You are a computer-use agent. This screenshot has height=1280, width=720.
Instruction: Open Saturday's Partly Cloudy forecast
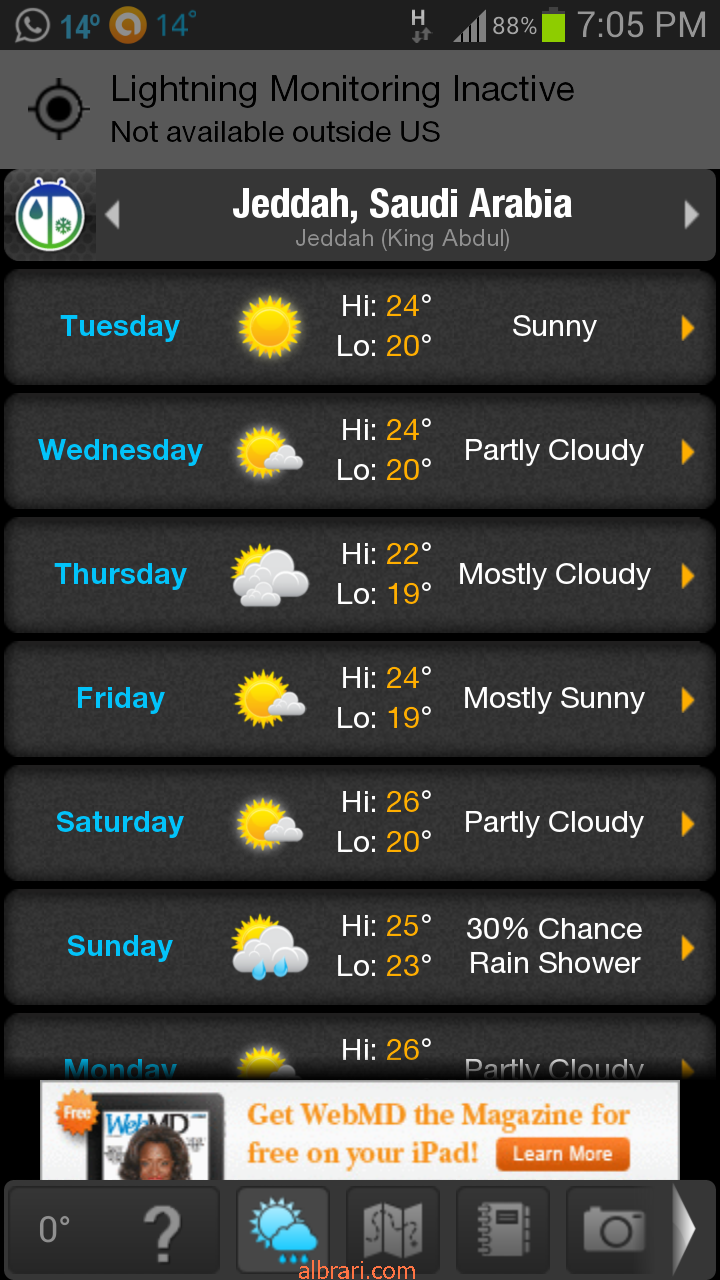tap(360, 823)
